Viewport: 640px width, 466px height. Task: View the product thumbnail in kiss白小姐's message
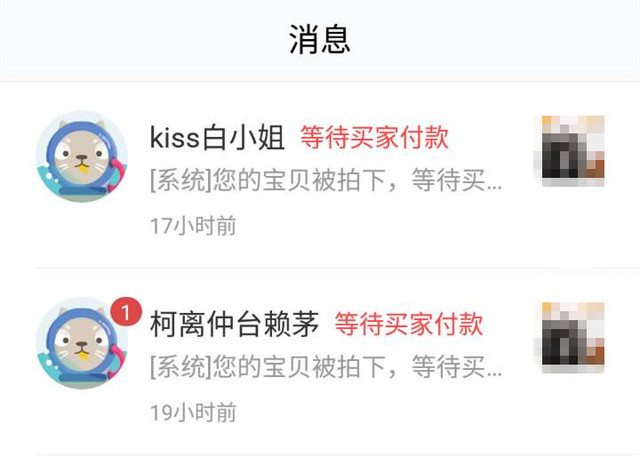click(572, 151)
